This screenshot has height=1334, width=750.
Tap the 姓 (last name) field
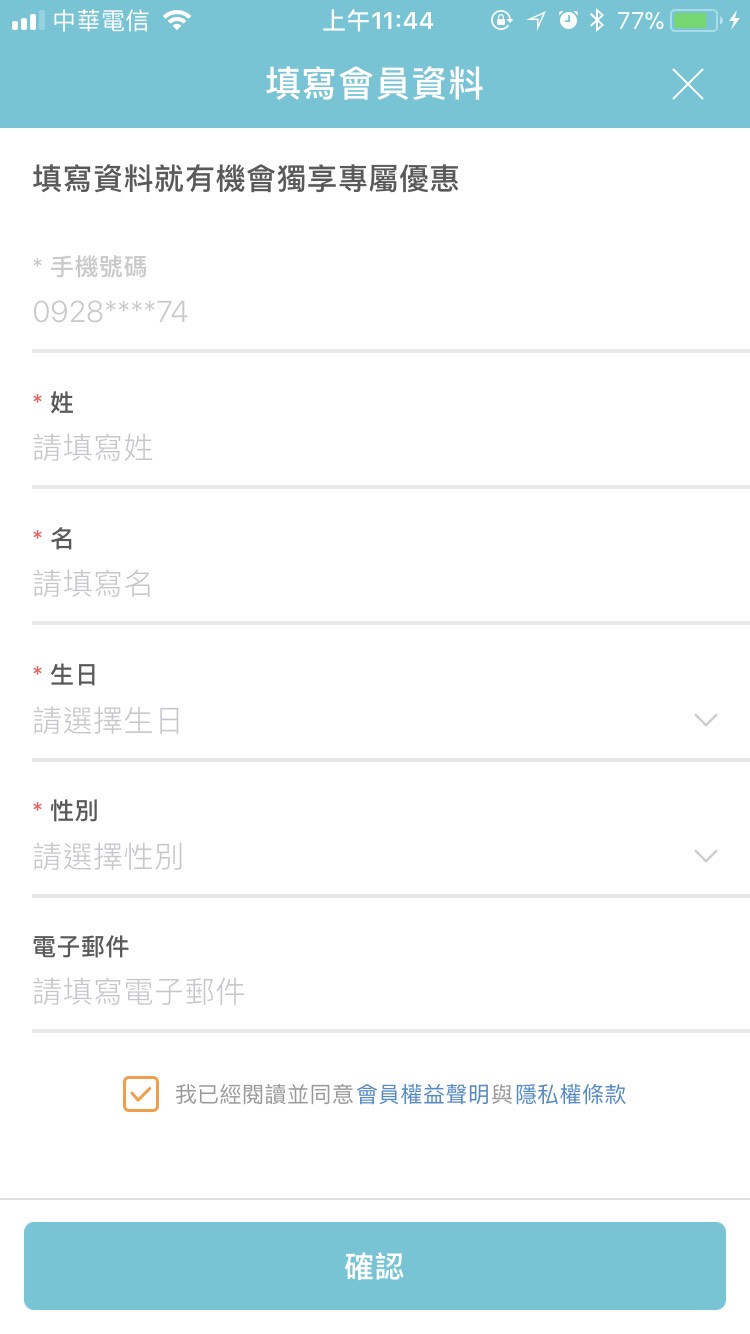pyautogui.click(x=390, y=448)
